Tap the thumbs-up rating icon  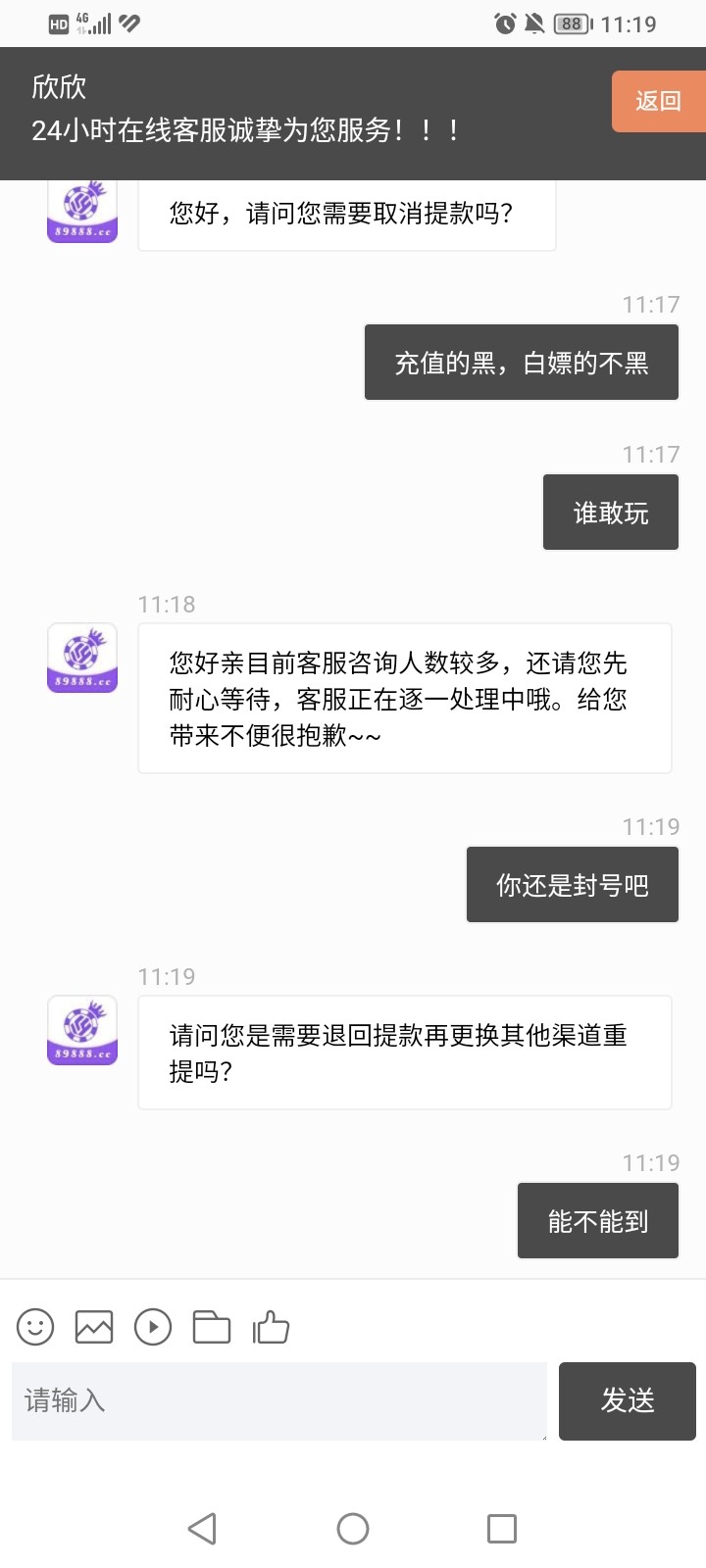tap(271, 1327)
